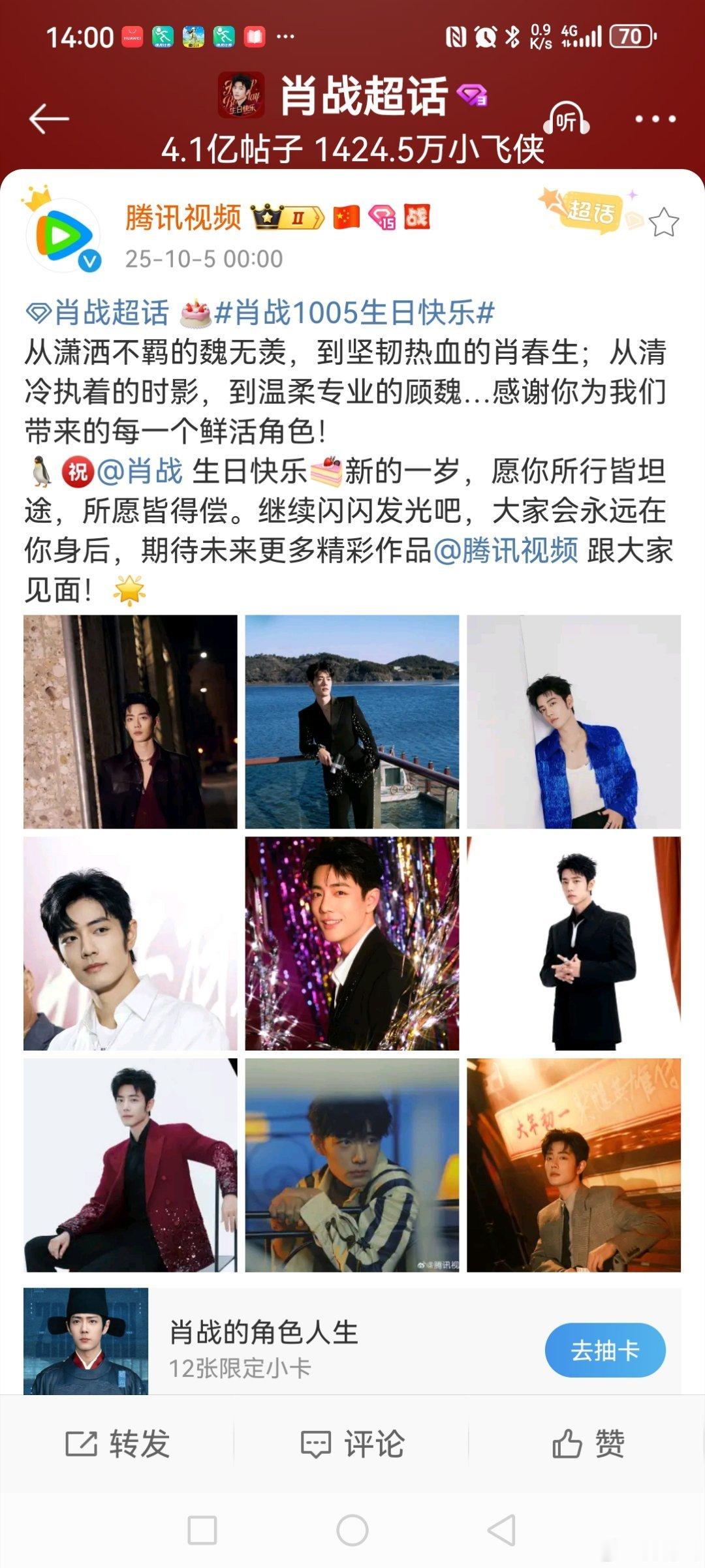View the photo with 大年初一 sign
The height and width of the screenshot is (1568, 705).
pos(573,1165)
